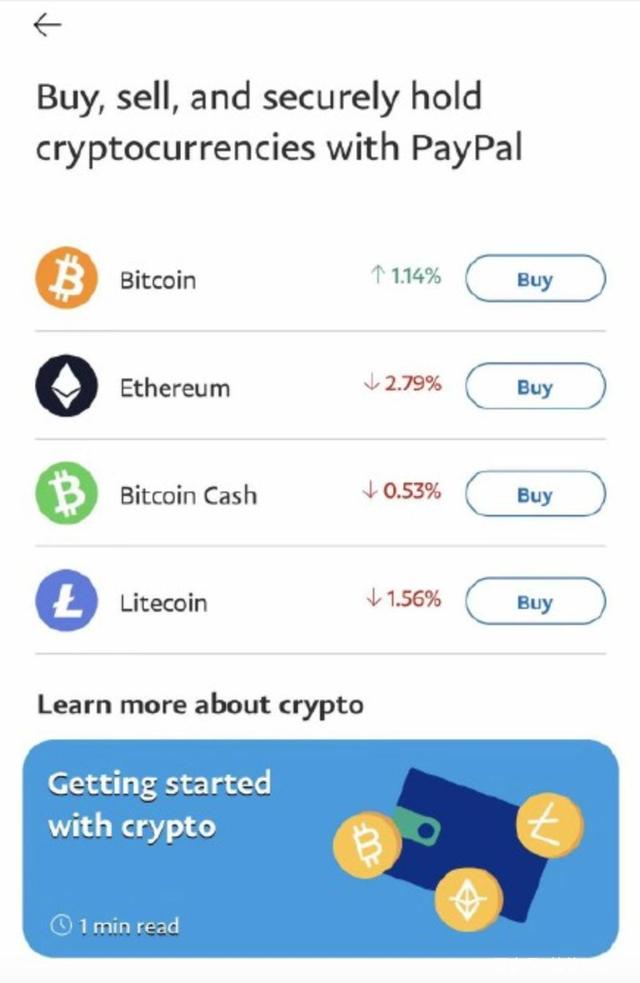
Task: Select Buy for Bitcoin Cash
Action: click(x=535, y=494)
